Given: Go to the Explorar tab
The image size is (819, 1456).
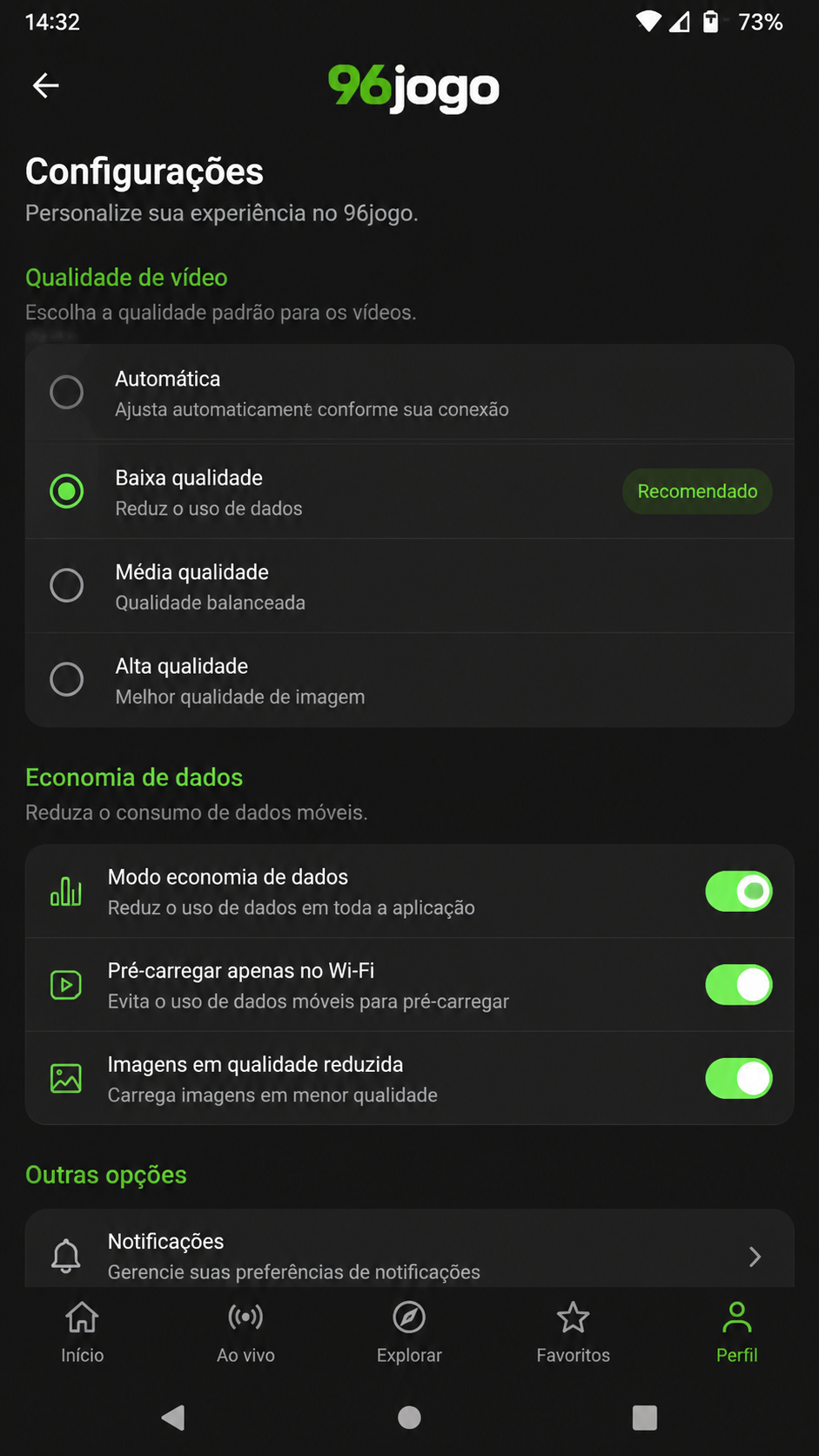Looking at the screenshot, I should click(409, 1332).
